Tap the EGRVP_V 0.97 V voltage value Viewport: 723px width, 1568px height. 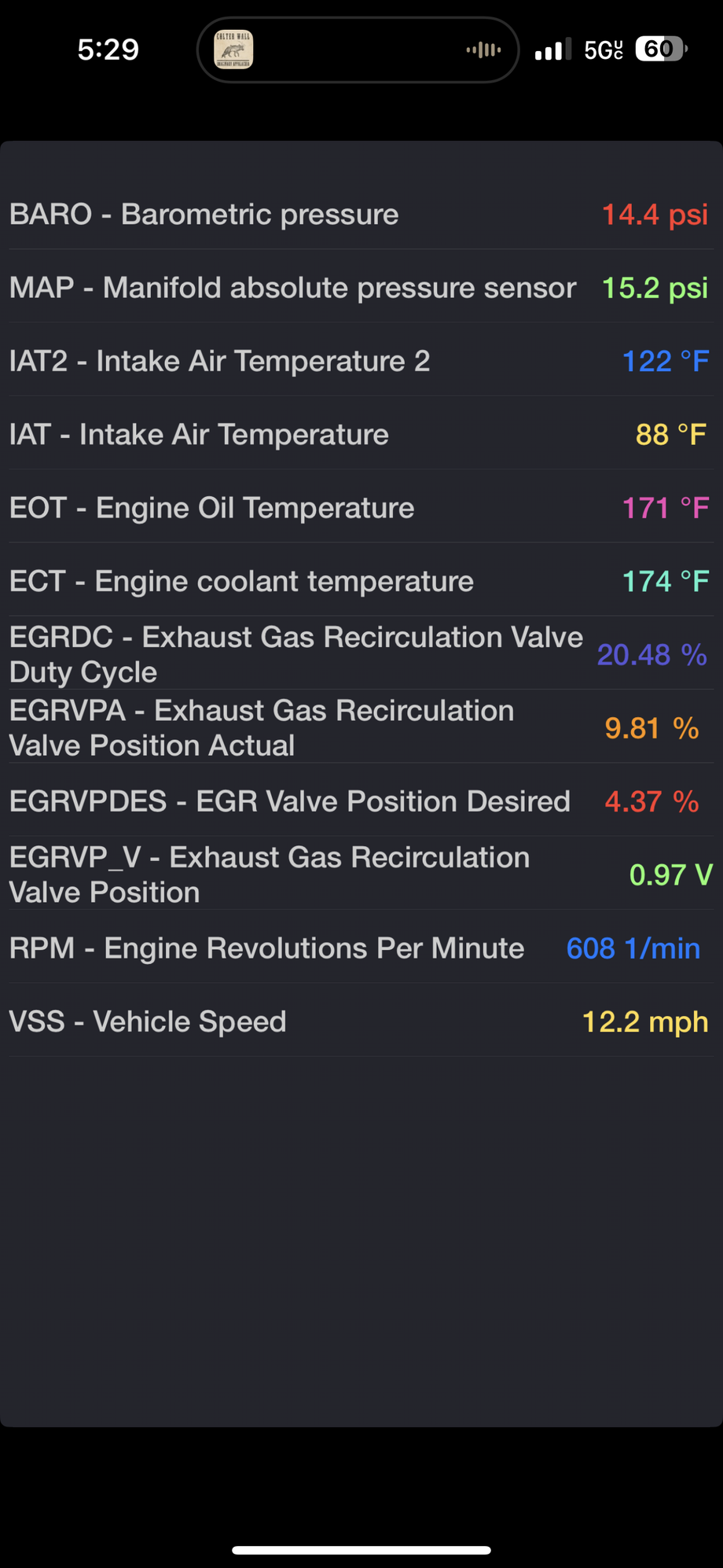point(669,875)
